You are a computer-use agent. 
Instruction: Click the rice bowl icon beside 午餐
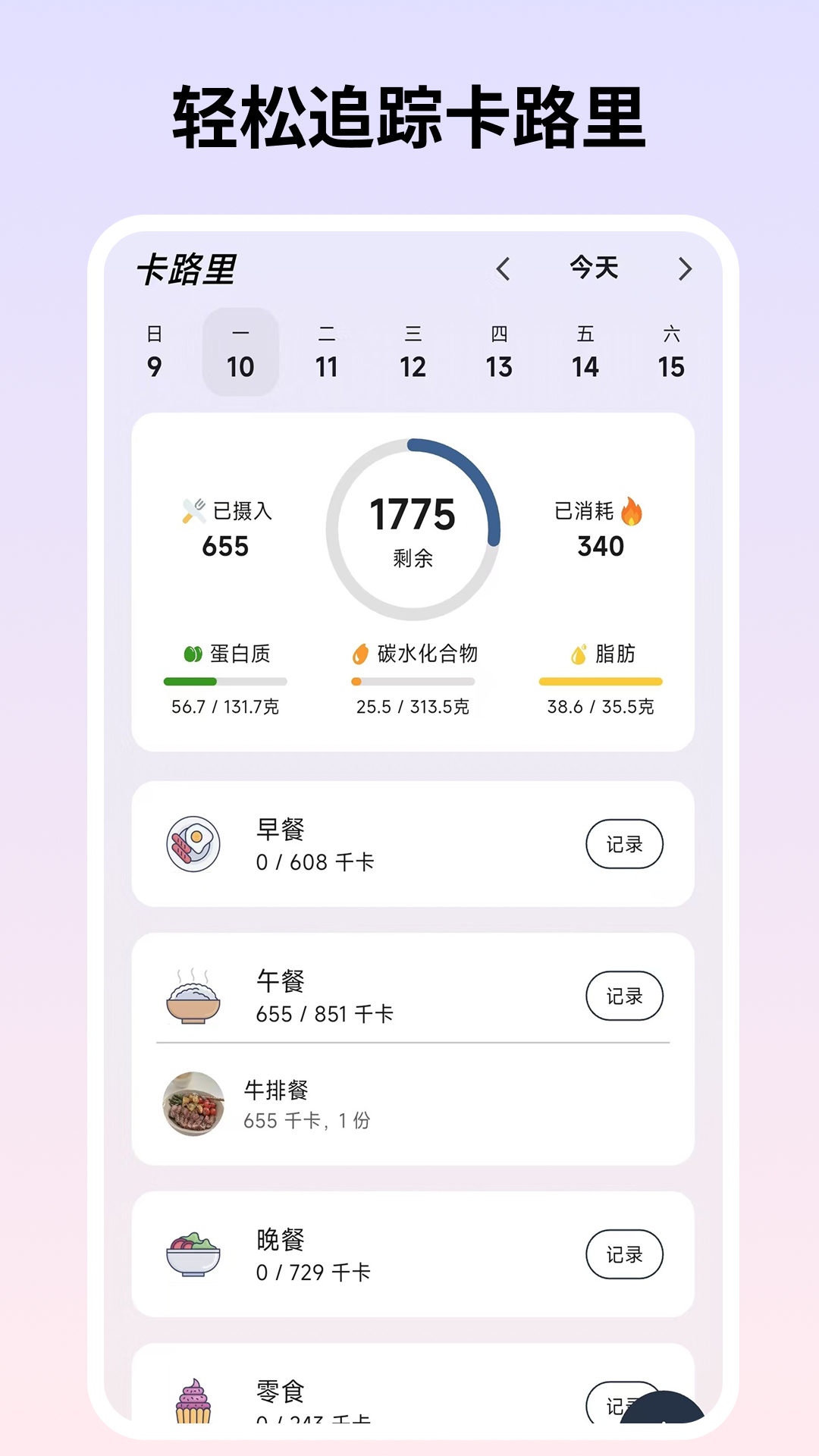(193, 996)
